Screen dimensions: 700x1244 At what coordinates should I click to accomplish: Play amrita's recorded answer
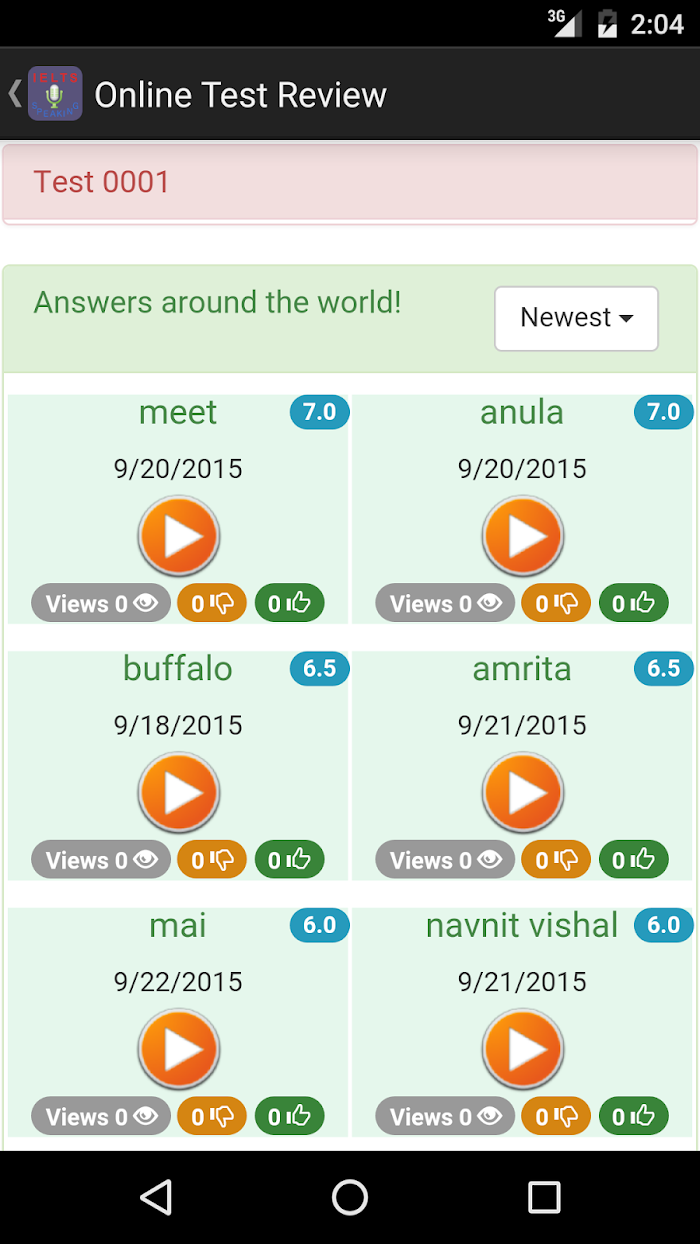coord(522,793)
